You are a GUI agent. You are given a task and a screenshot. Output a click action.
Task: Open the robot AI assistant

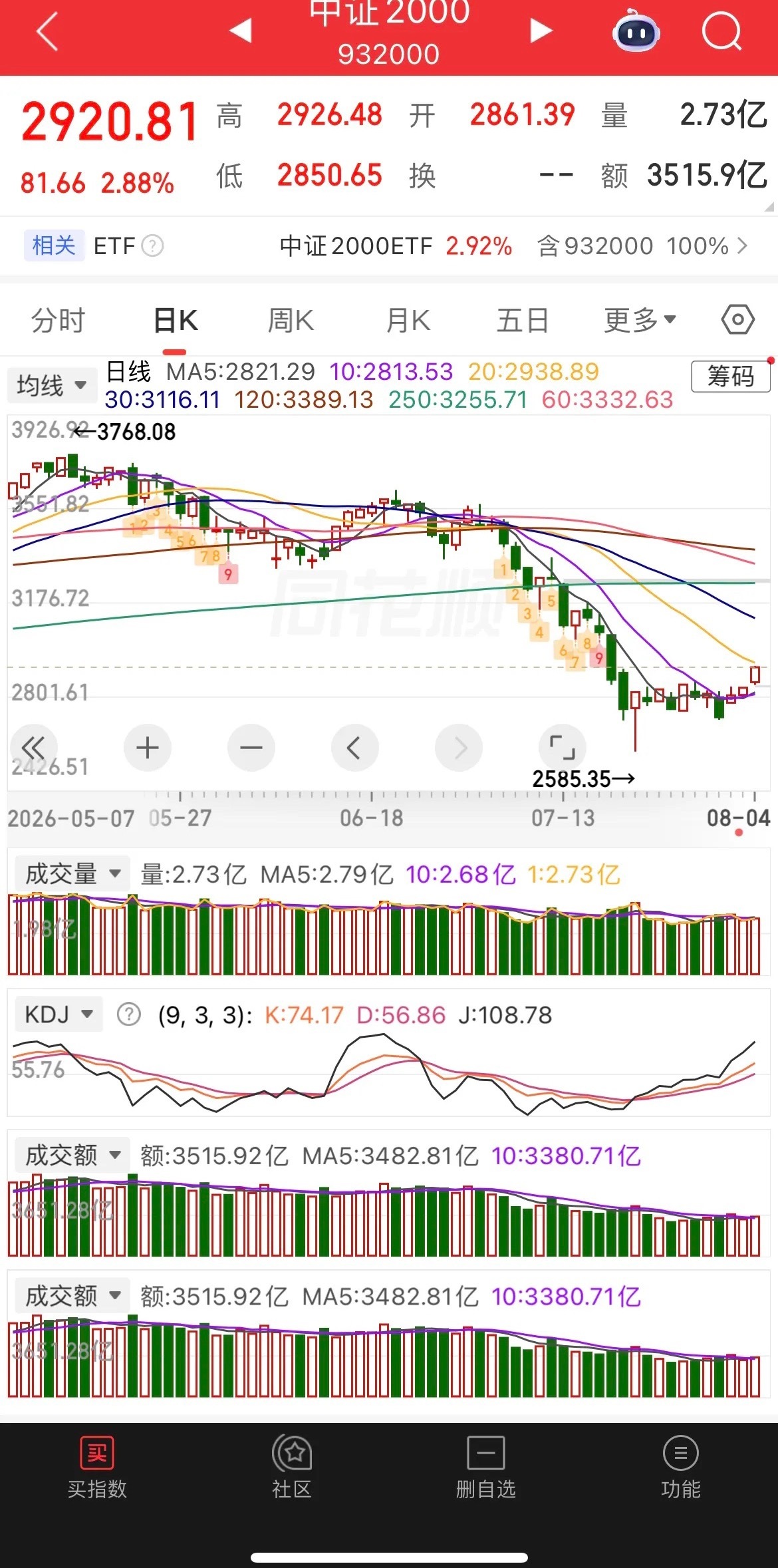click(x=636, y=31)
